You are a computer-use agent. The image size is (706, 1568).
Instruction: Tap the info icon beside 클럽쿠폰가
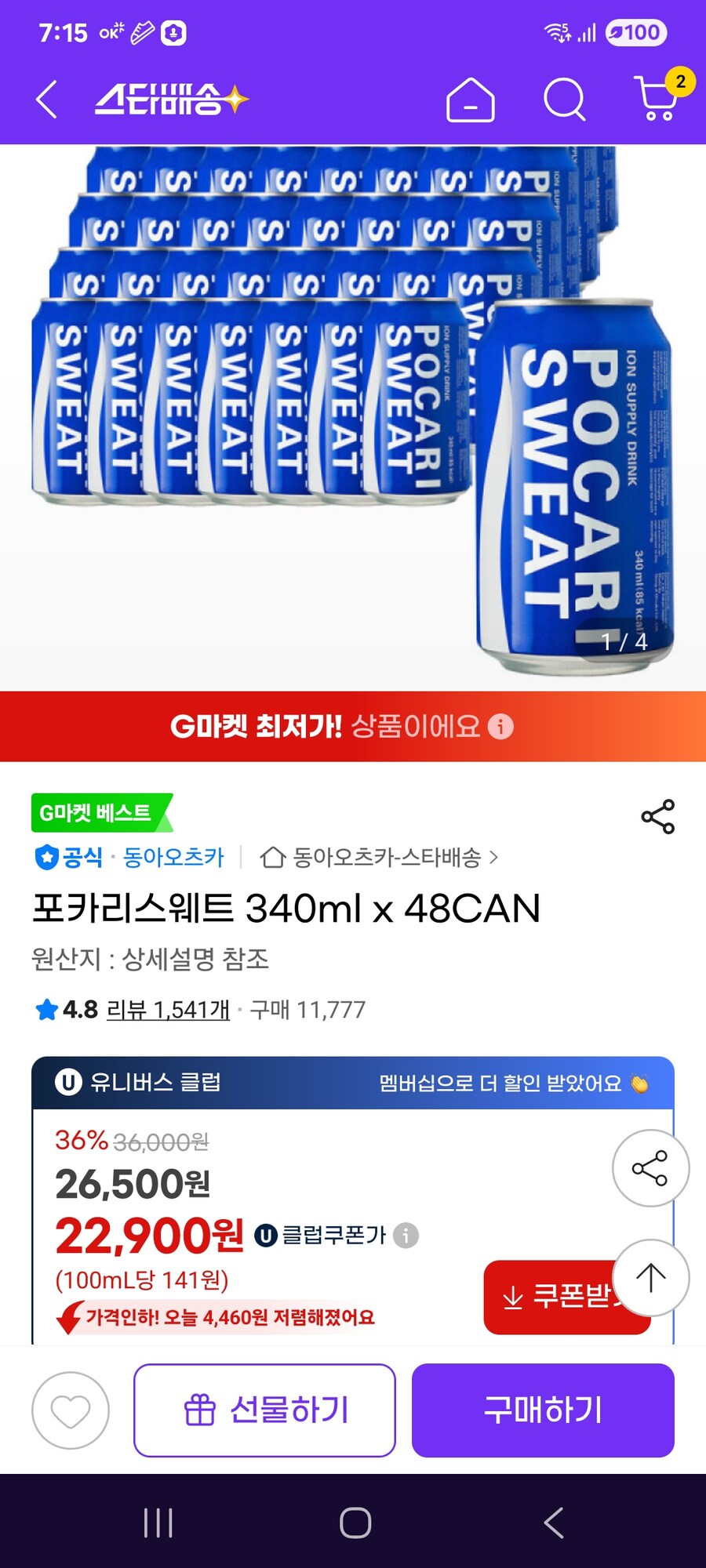pyautogui.click(x=405, y=1233)
